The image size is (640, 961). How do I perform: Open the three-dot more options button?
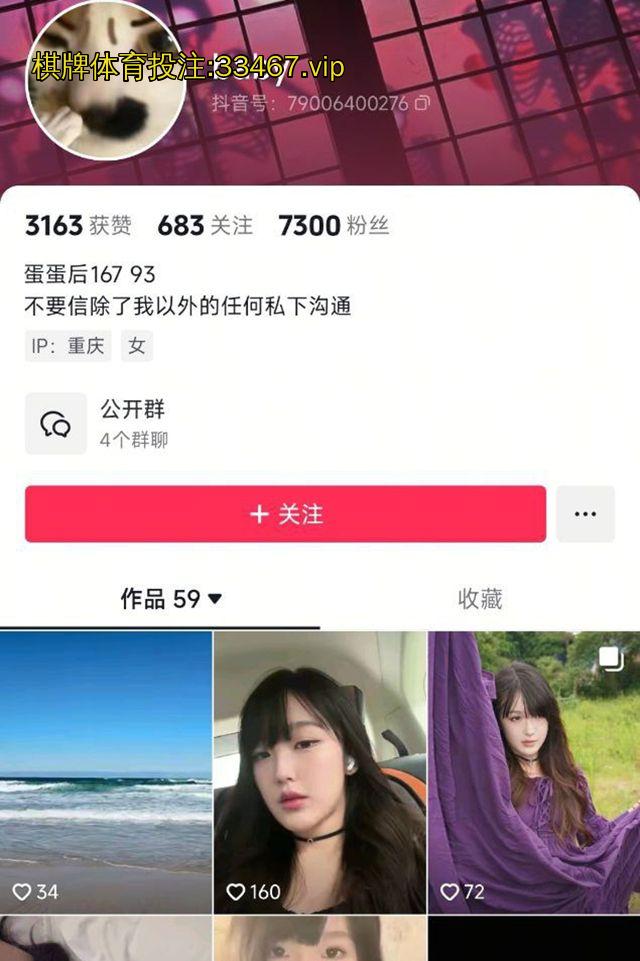tap(585, 514)
